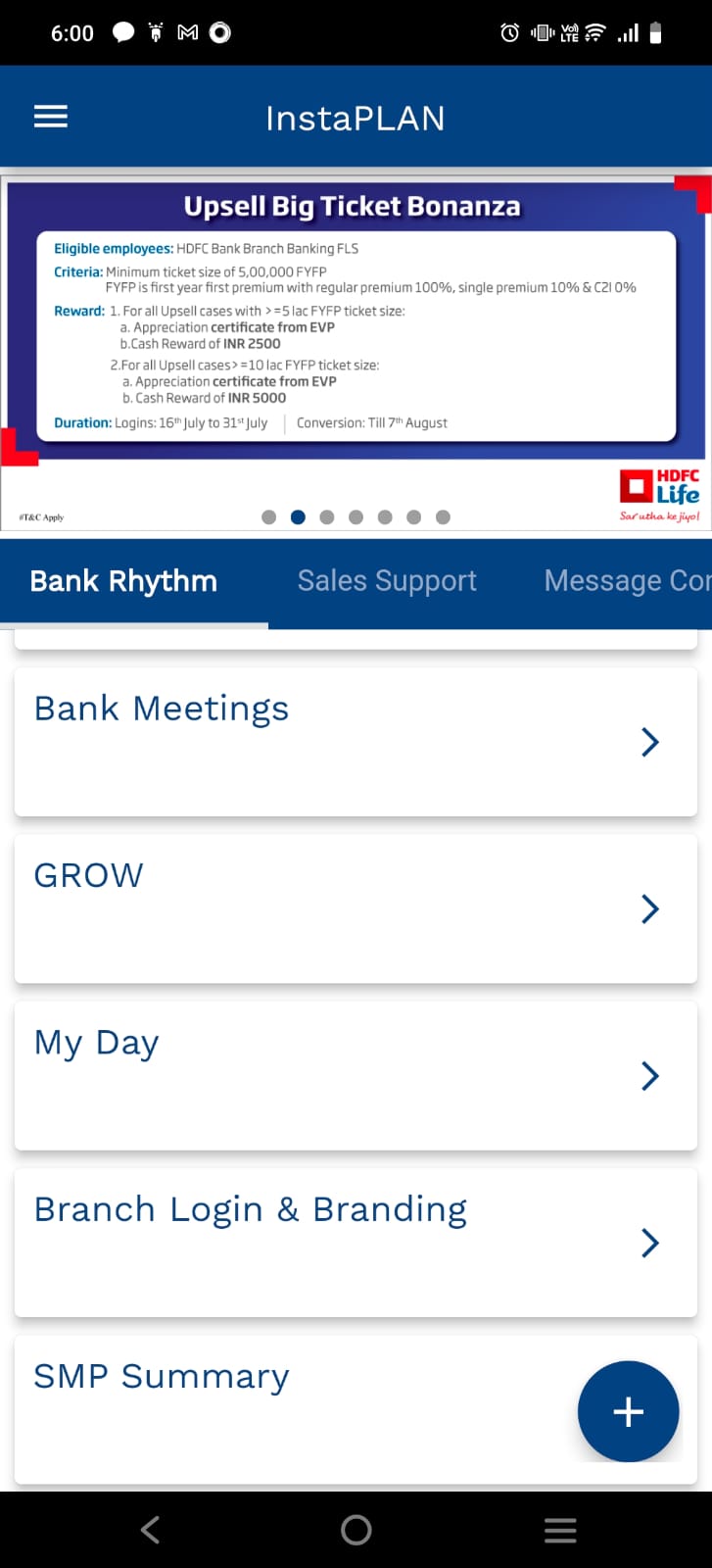Image resolution: width=712 pixels, height=1568 pixels.
Task: Open the Upsell Big Ticket Bonanza banner
Action: click(356, 354)
